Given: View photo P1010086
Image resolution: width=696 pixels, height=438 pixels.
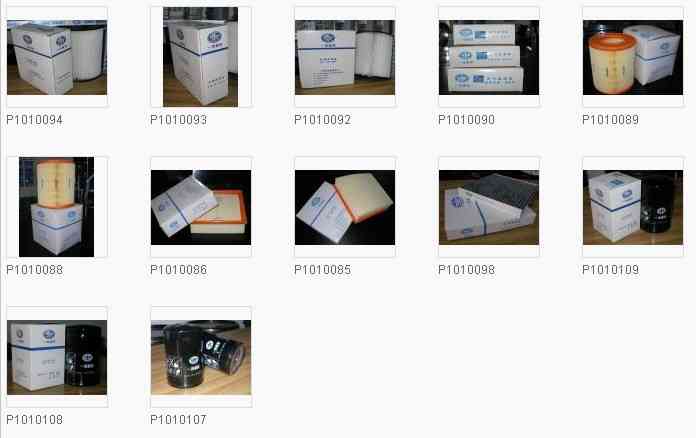Looking at the screenshot, I should coord(200,207).
